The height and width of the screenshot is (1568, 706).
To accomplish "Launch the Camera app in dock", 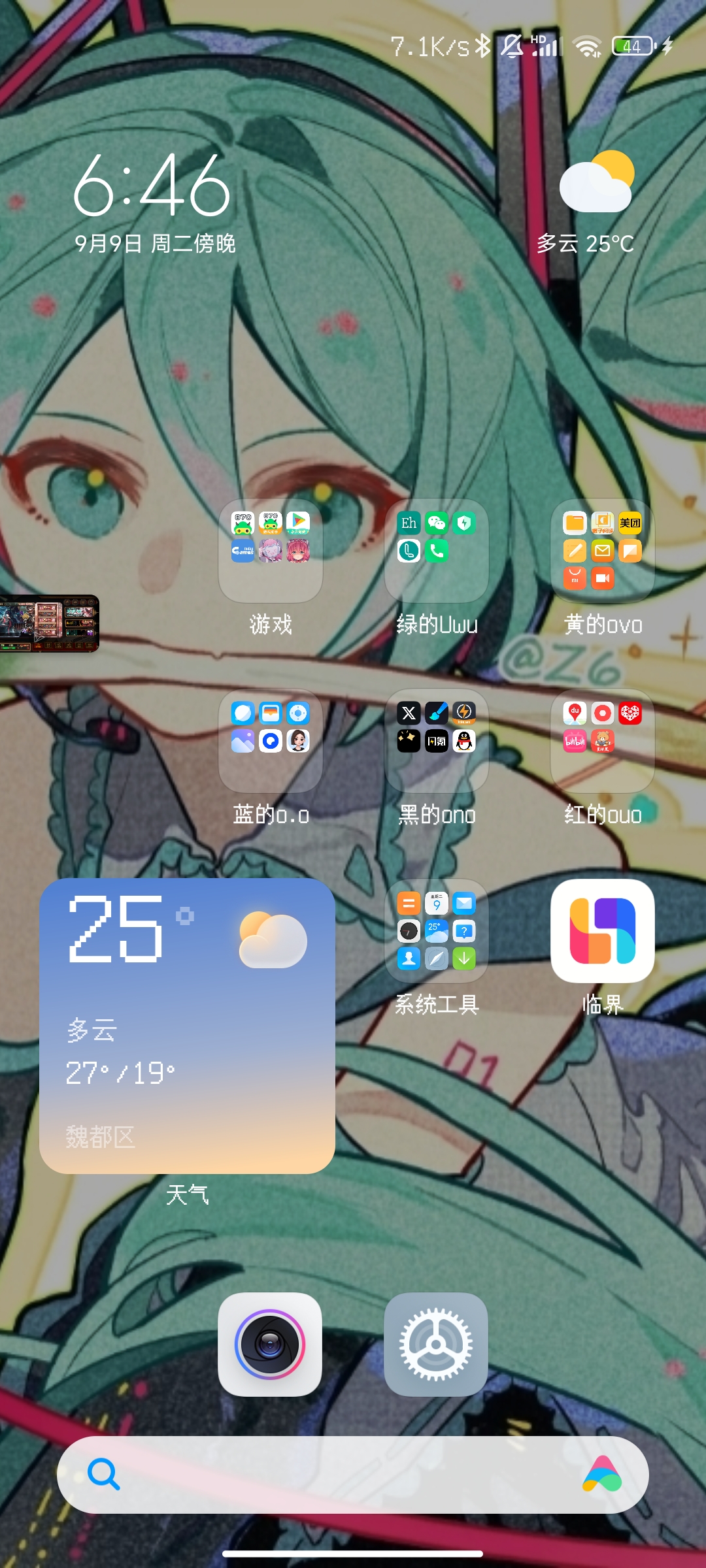I will [x=270, y=1344].
